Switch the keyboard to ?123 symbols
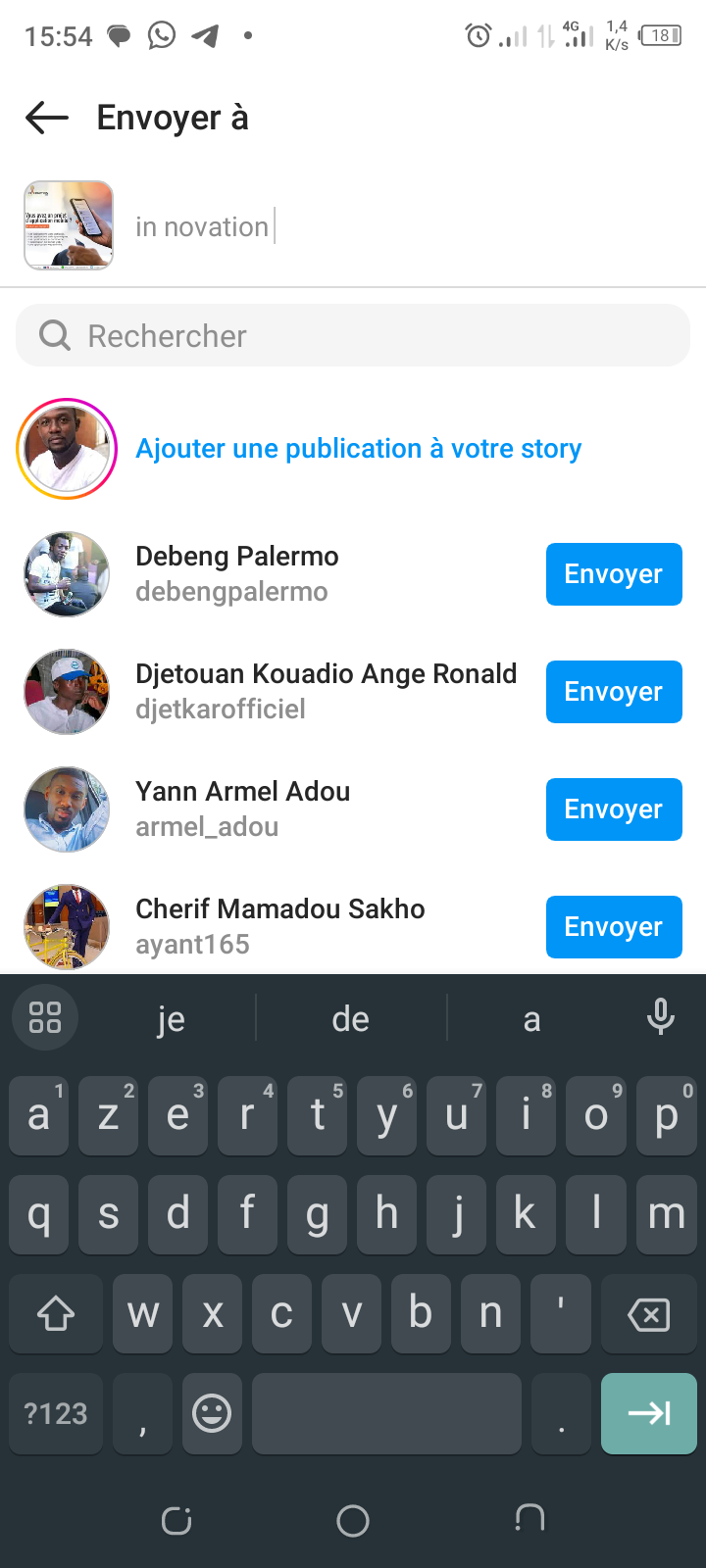Image resolution: width=706 pixels, height=1568 pixels. pos(56,1413)
